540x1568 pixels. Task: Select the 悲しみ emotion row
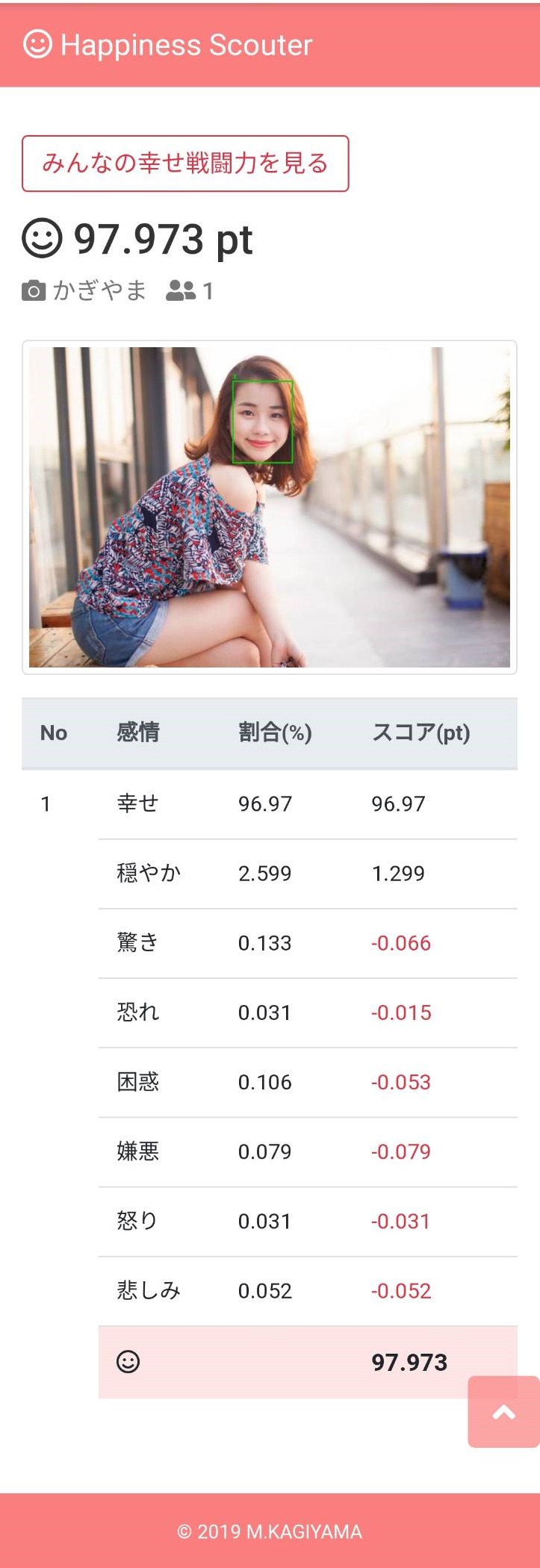(146, 1290)
